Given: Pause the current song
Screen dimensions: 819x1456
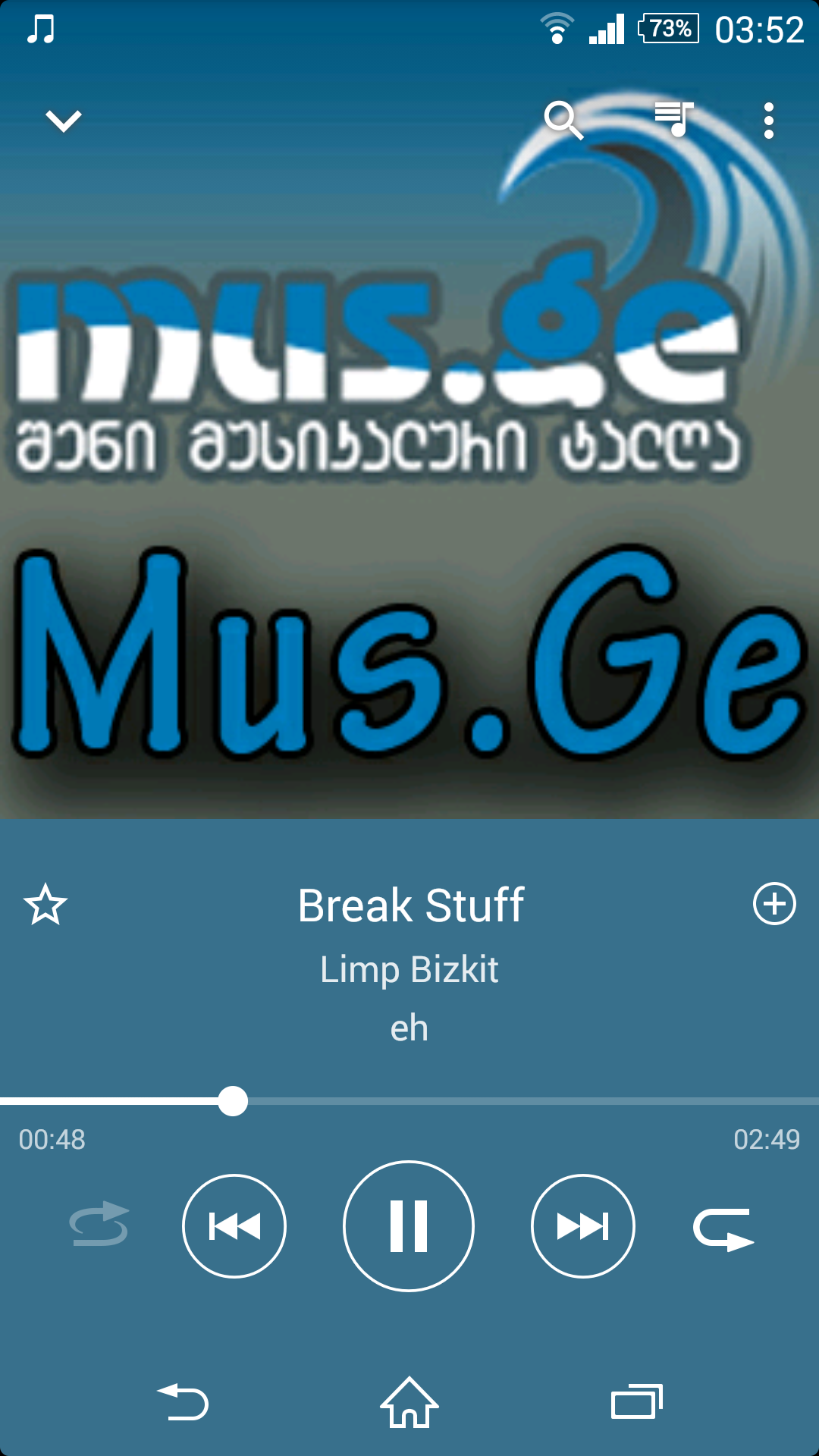Looking at the screenshot, I should coord(409,1225).
